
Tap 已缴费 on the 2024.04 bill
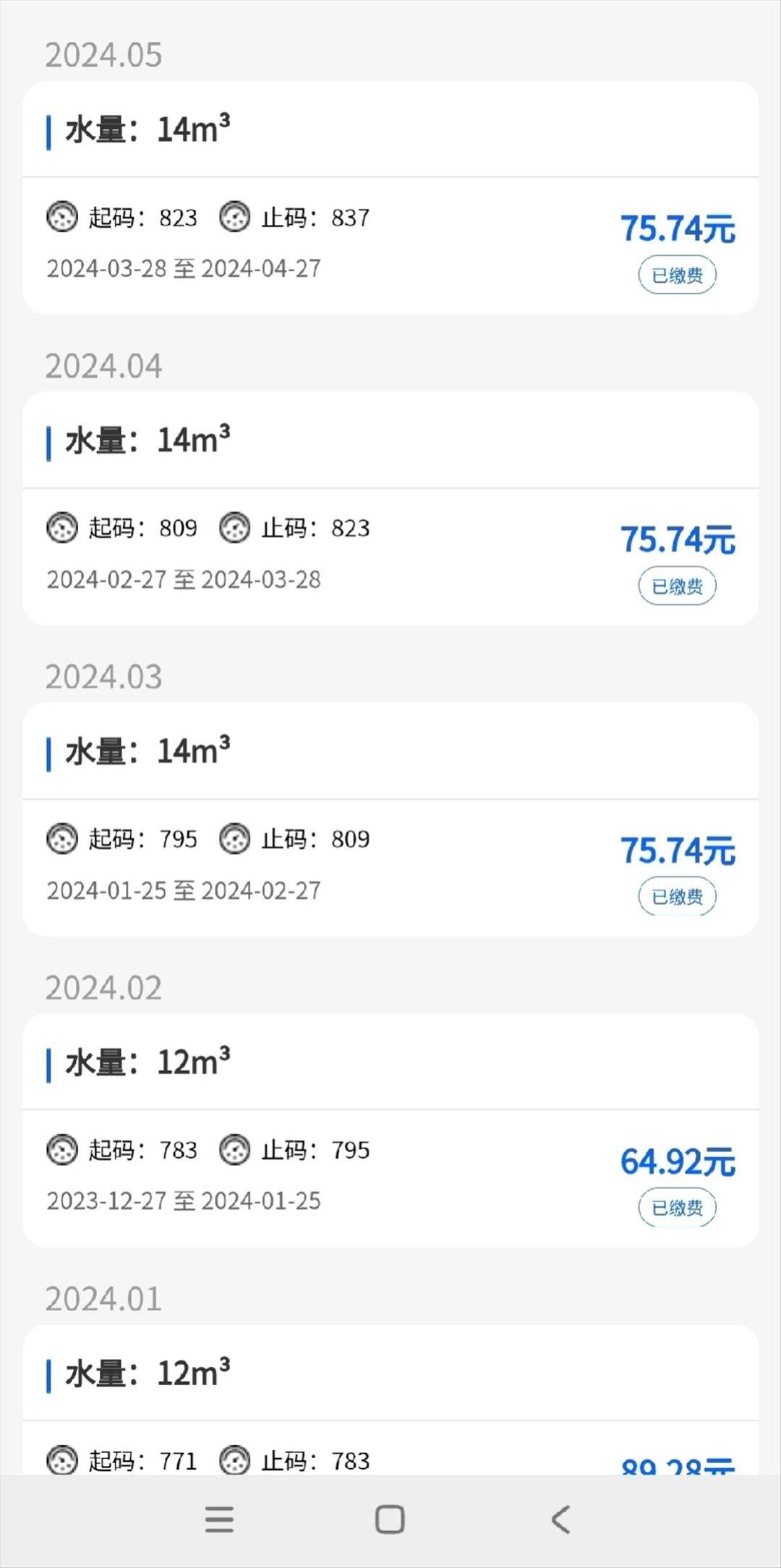[677, 586]
